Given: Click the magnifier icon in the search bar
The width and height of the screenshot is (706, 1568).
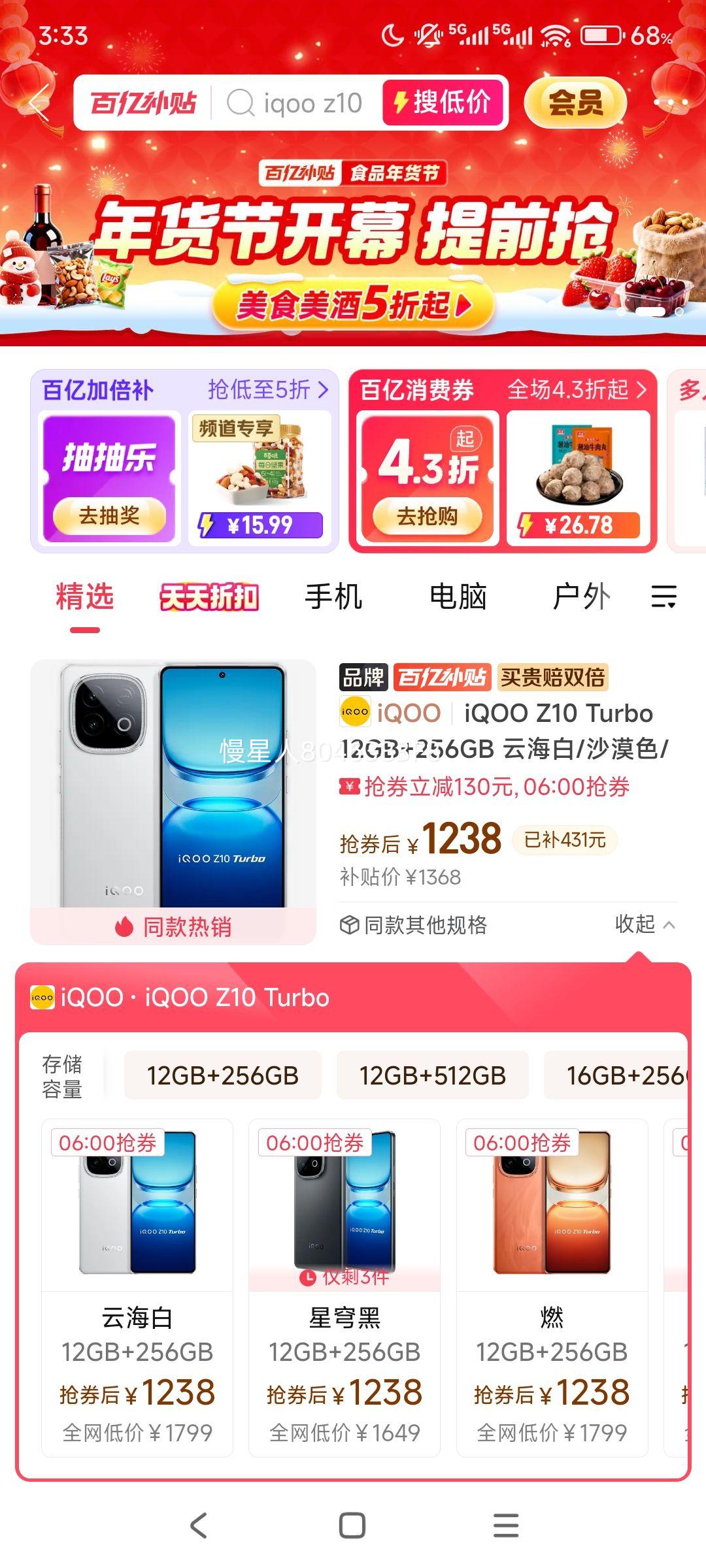Looking at the screenshot, I should [x=243, y=103].
